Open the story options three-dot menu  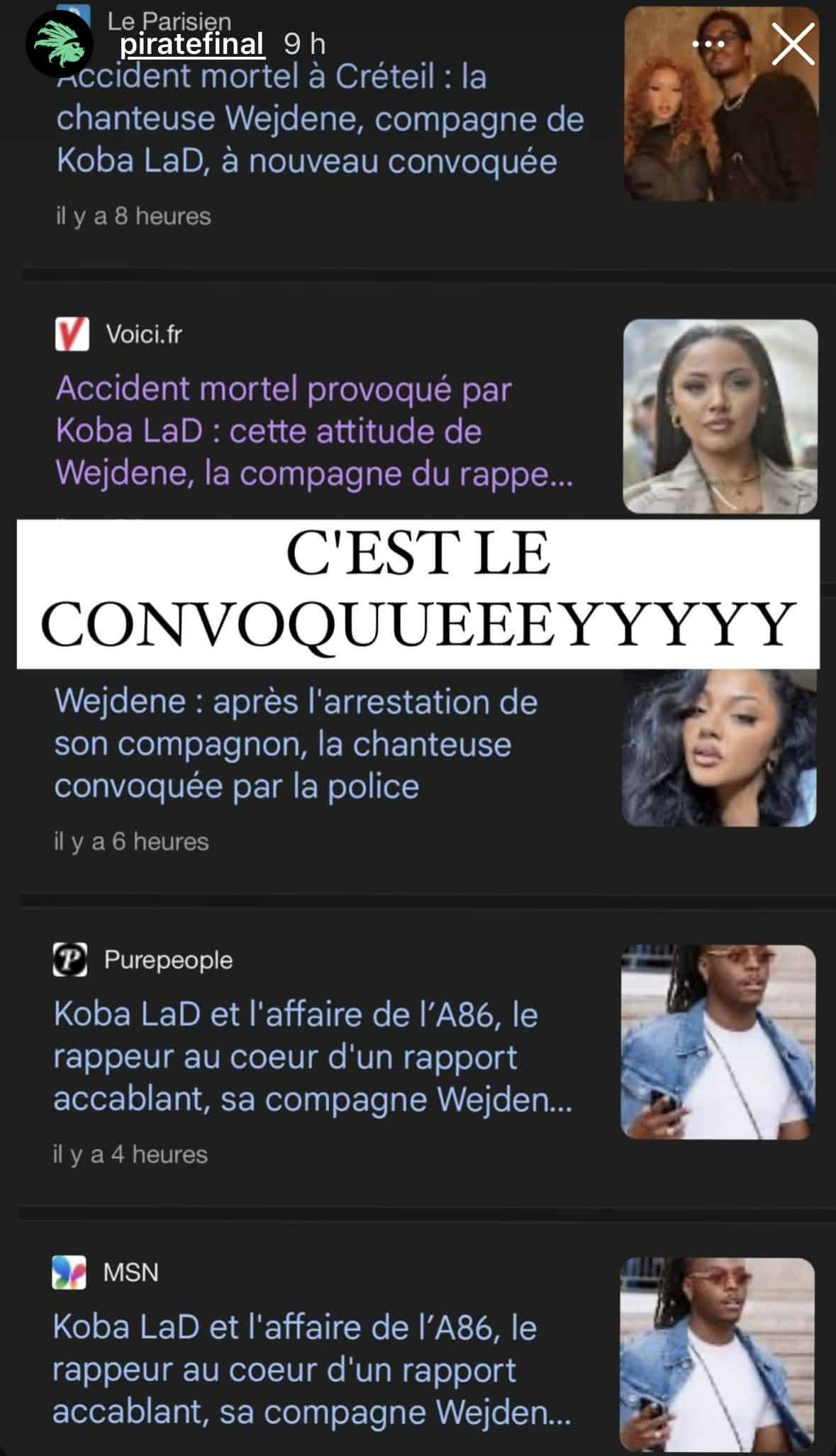(x=708, y=45)
